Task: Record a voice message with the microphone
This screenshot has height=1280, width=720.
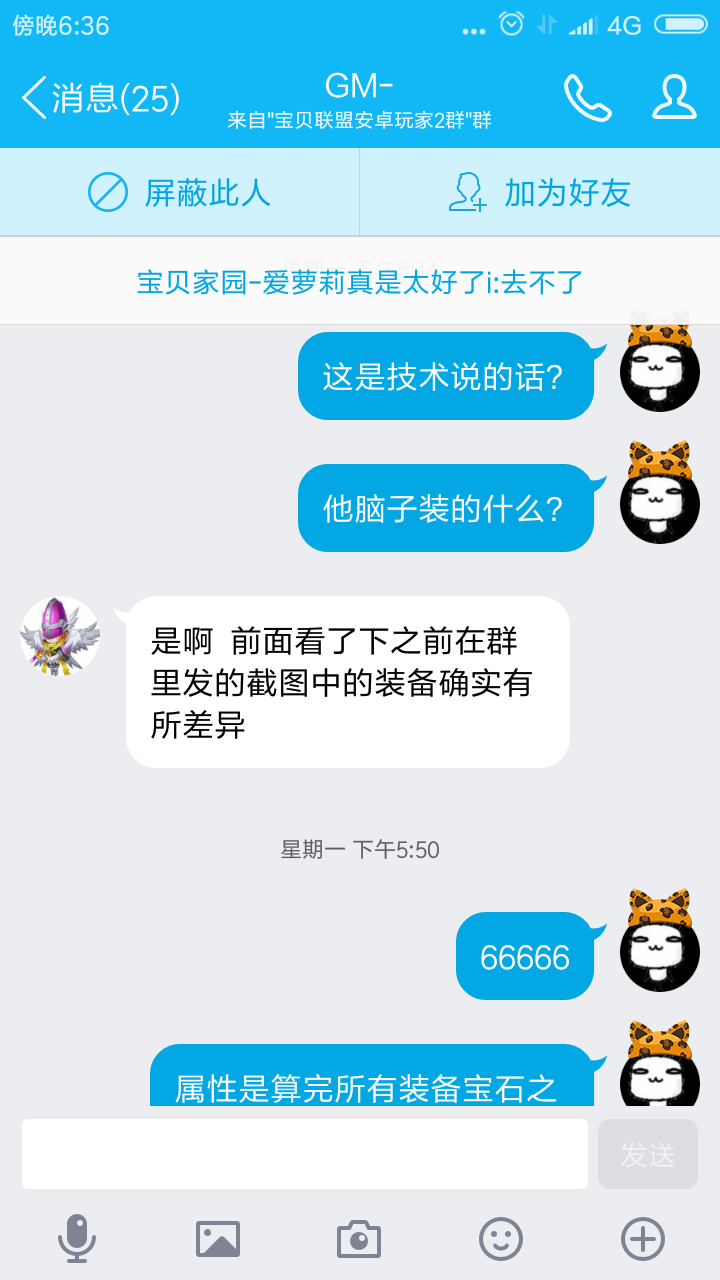Action: [x=77, y=1238]
